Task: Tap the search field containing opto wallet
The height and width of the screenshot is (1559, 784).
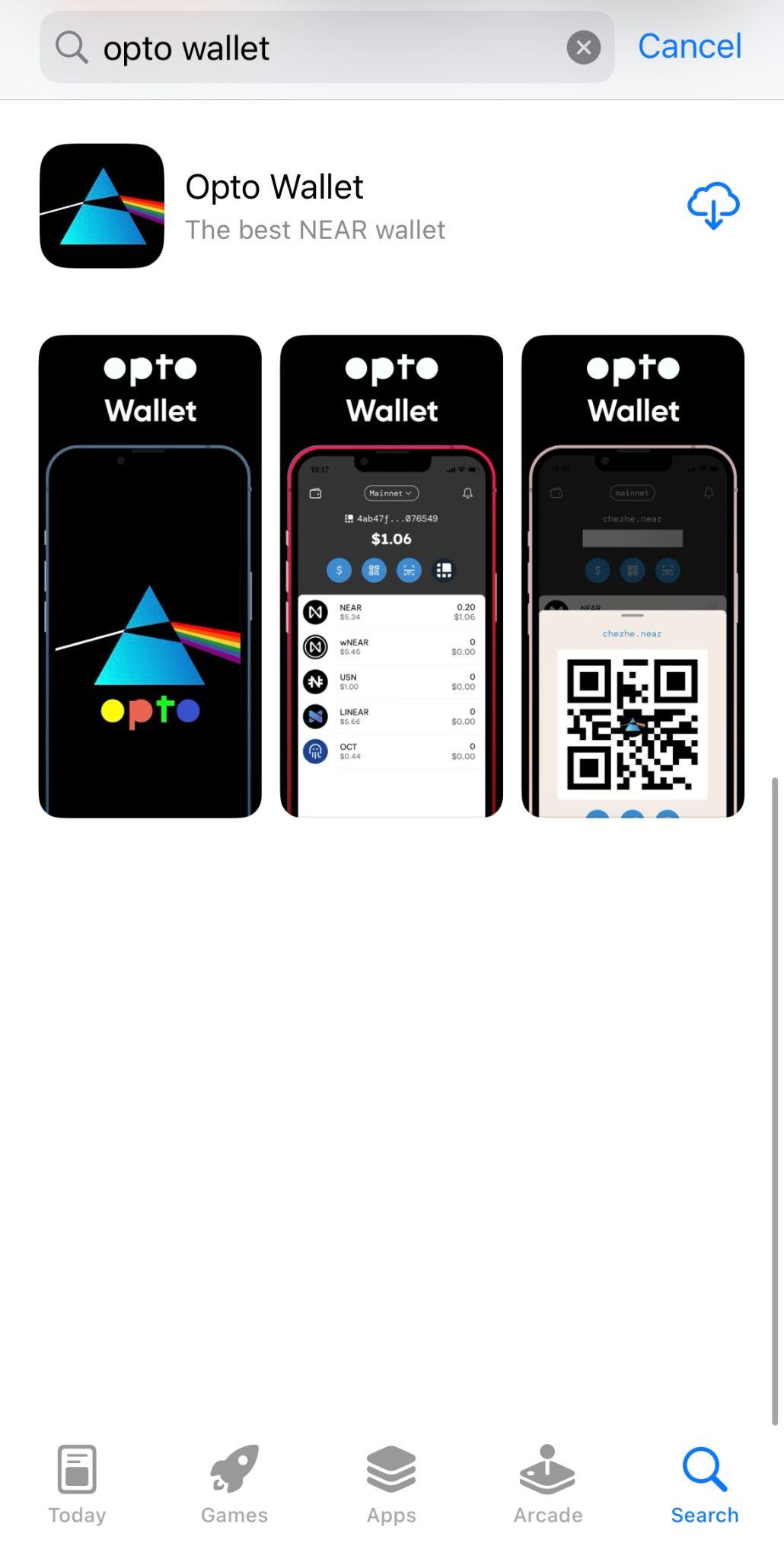Action: coord(327,47)
